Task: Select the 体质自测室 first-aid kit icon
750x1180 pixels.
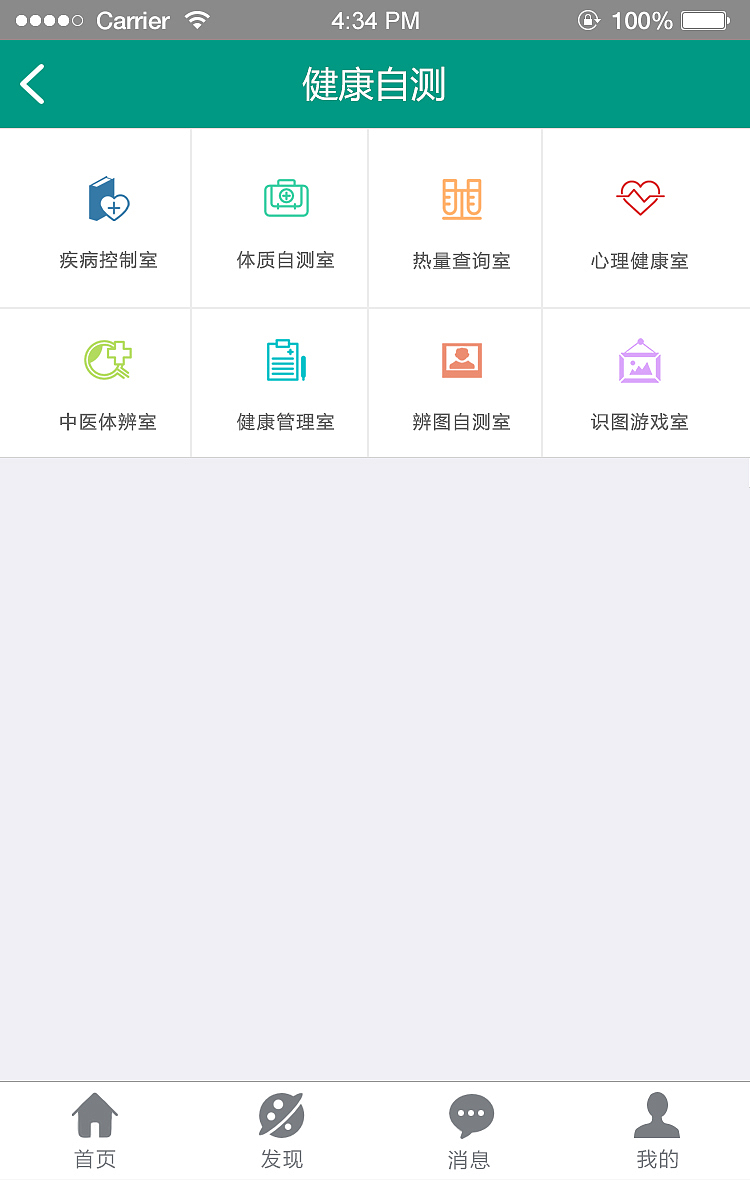Action: click(286, 198)
